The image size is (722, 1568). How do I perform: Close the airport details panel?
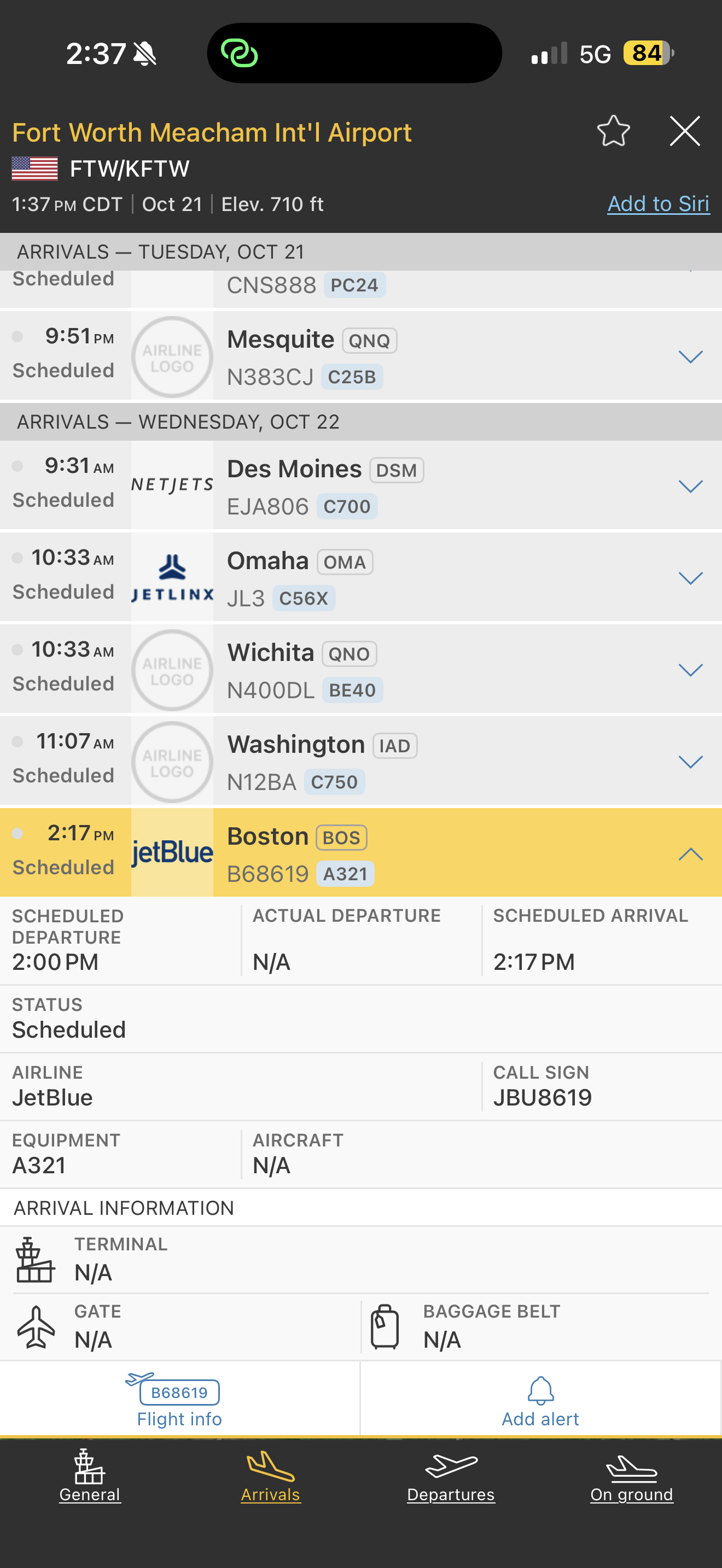[x=684, y=131]
